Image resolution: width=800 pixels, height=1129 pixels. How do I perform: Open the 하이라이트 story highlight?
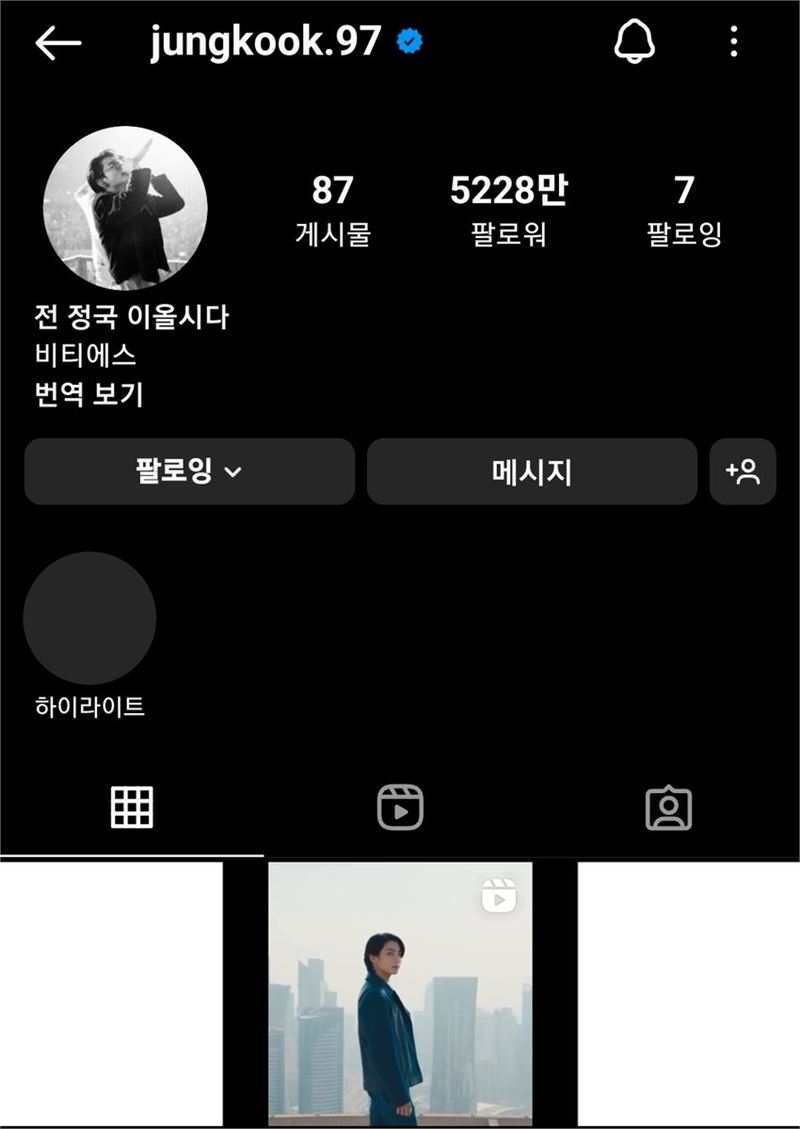click(x=90, y=619)
